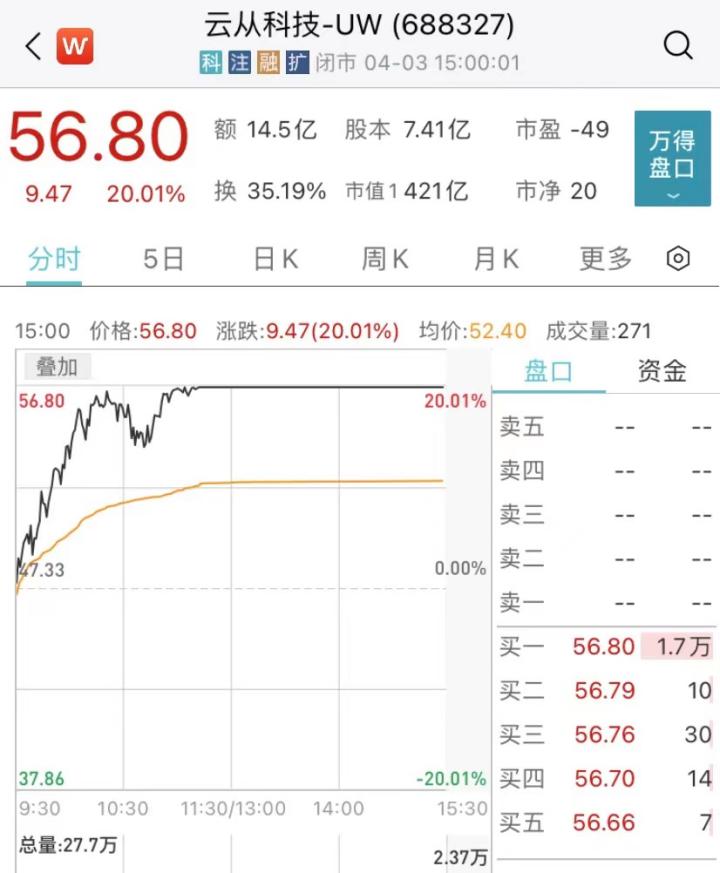Switch to the 5日 chart tab

pos(163,260)
